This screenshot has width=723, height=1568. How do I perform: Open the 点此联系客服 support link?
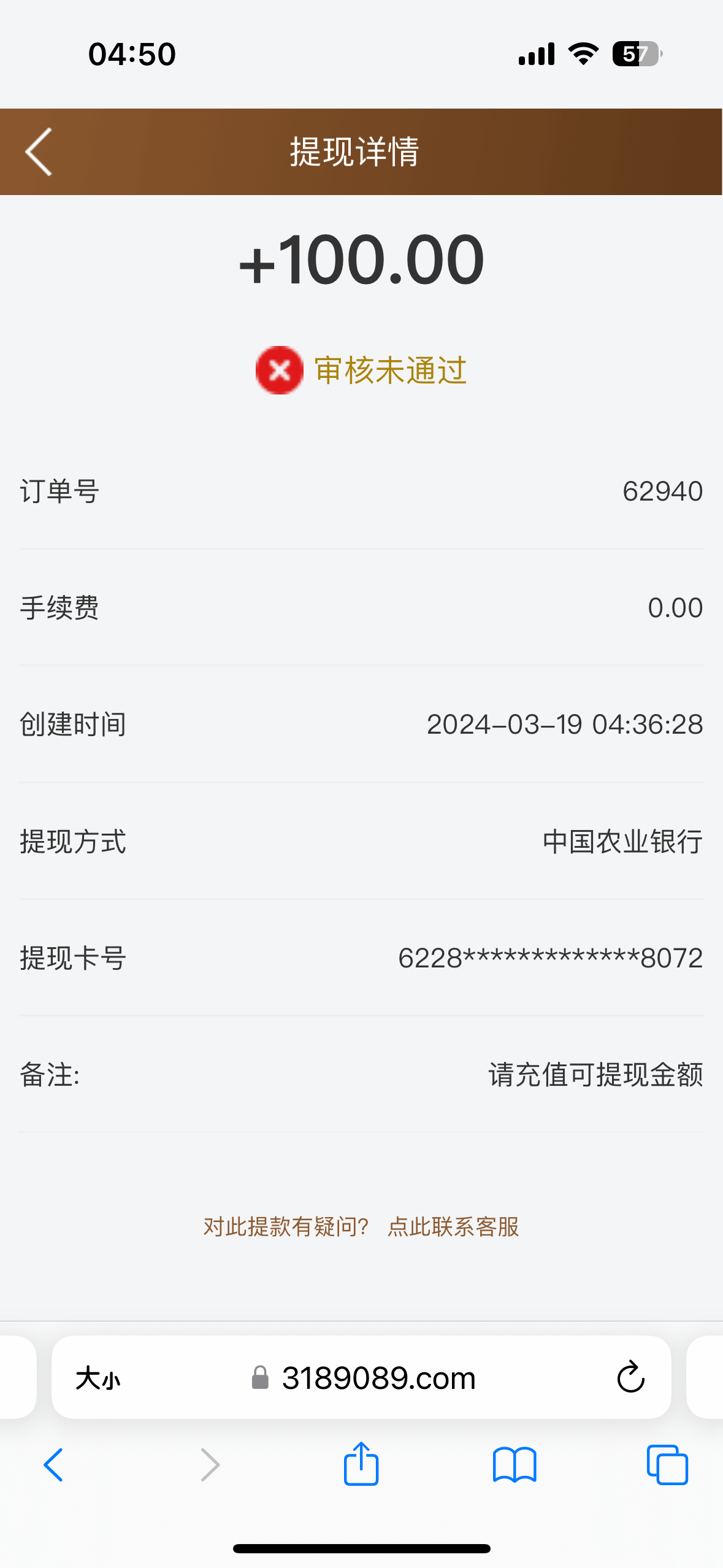[x=453, y=1227]
